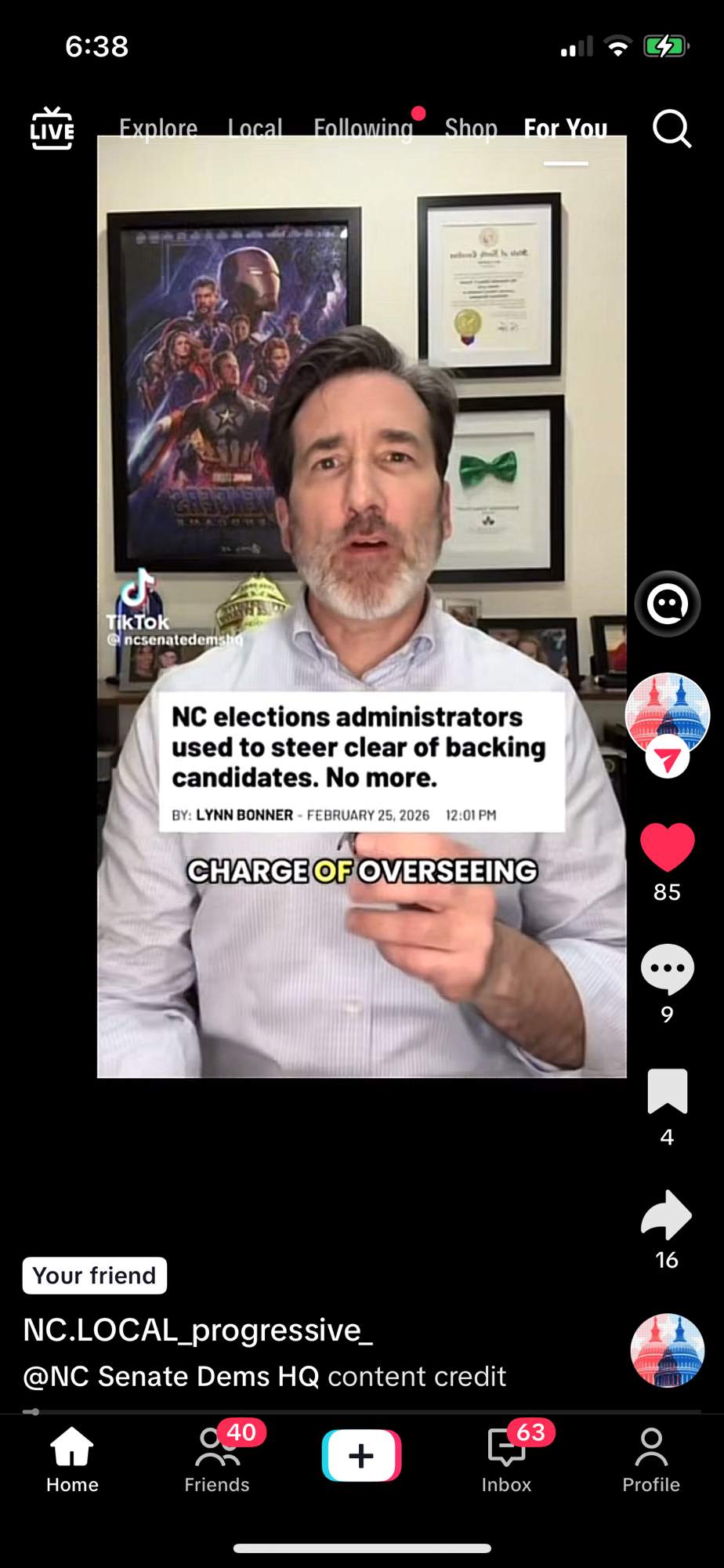This screenshot has width=724, height=1568.
Task: Open the comments on this video
Action: 667,970
